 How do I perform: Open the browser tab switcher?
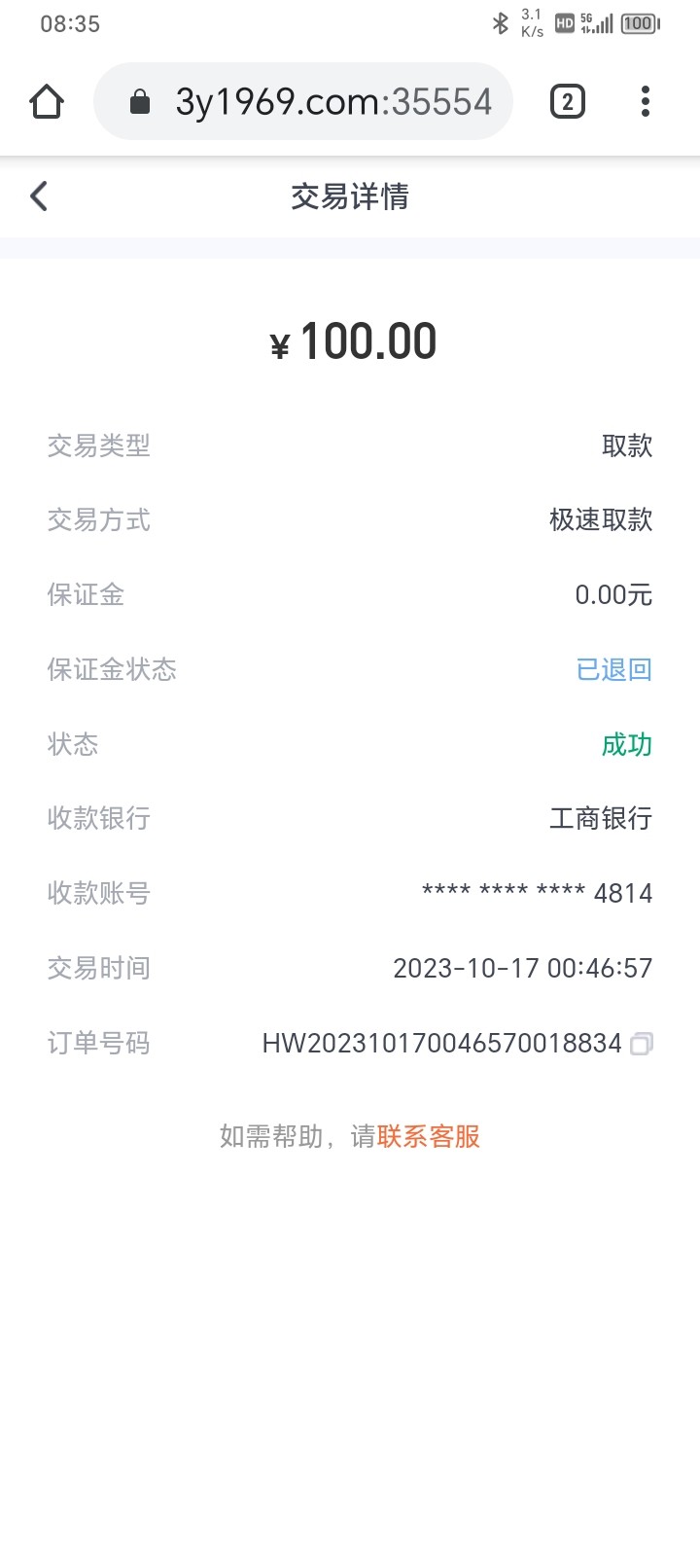tap(568, 102)
